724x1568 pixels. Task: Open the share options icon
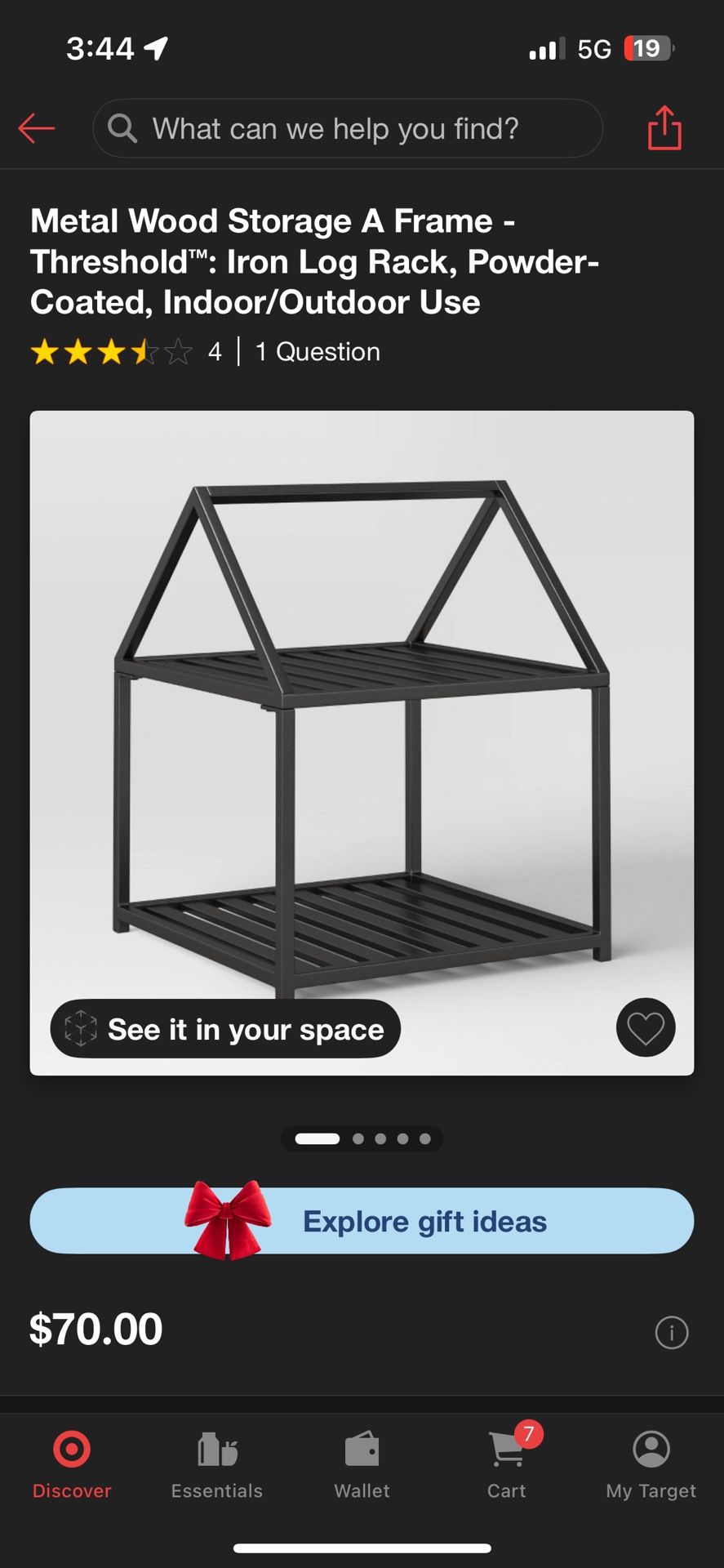tap(664, 128)
